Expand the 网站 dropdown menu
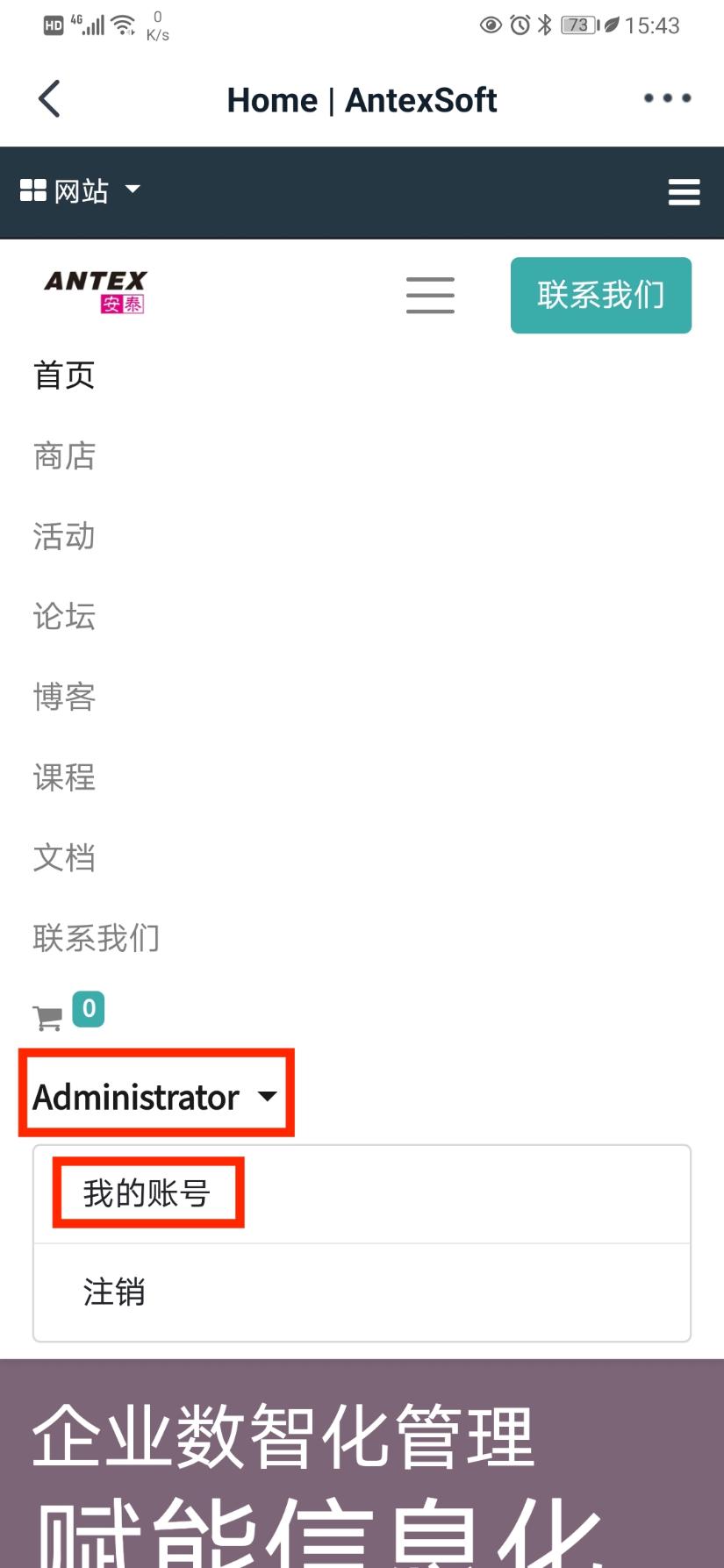The image size is (724, 1568). coord(81,190)
